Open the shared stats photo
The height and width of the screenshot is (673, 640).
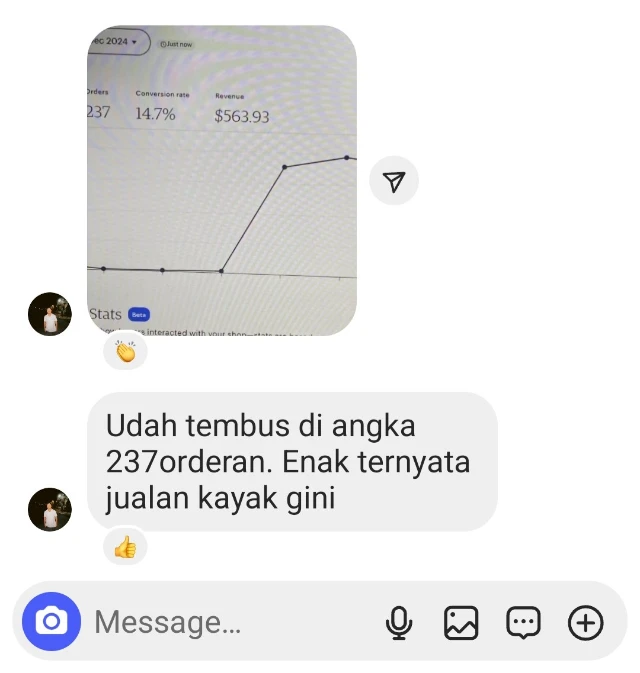click(x=222, y=180)
